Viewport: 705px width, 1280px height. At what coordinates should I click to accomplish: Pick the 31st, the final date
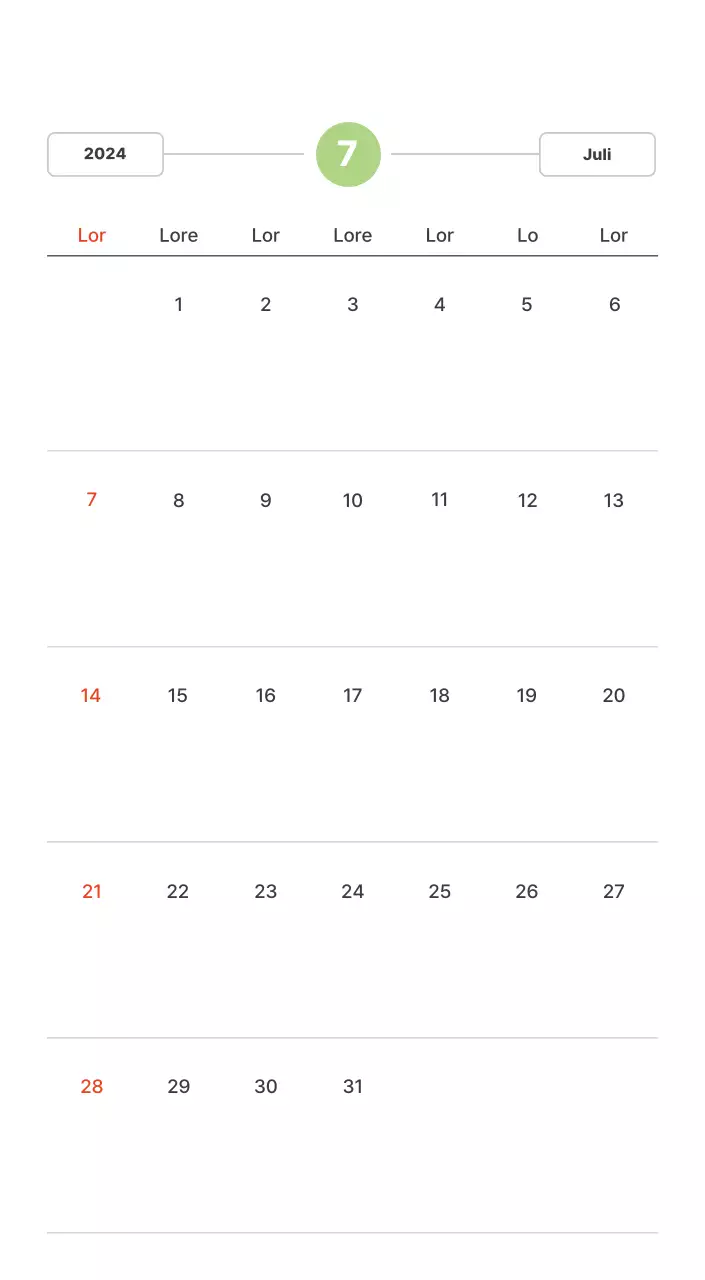pyautogui.click(x=352, y=1086)
